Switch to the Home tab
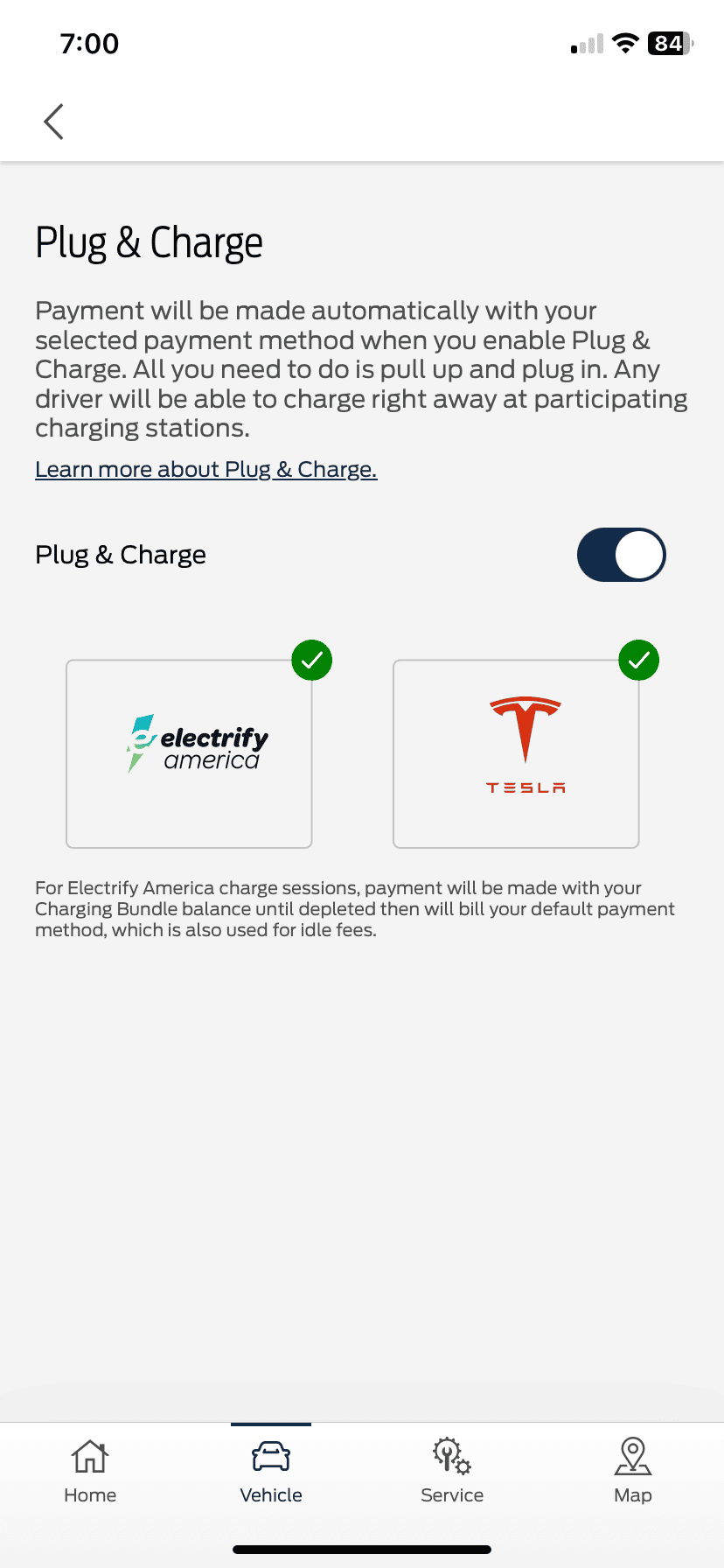Screen dimensions: 724x1568 (90, 1472)
